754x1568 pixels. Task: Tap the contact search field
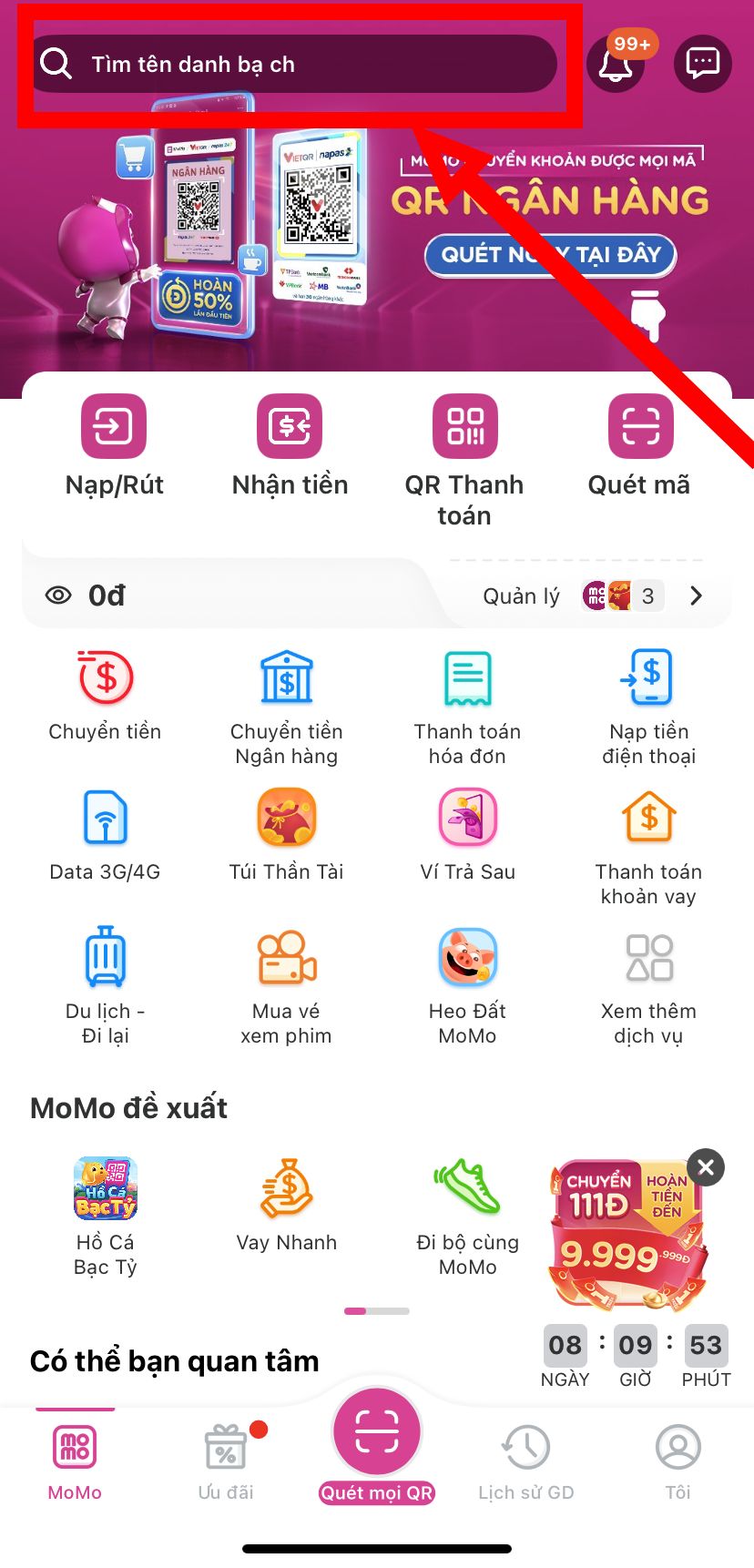291,64
